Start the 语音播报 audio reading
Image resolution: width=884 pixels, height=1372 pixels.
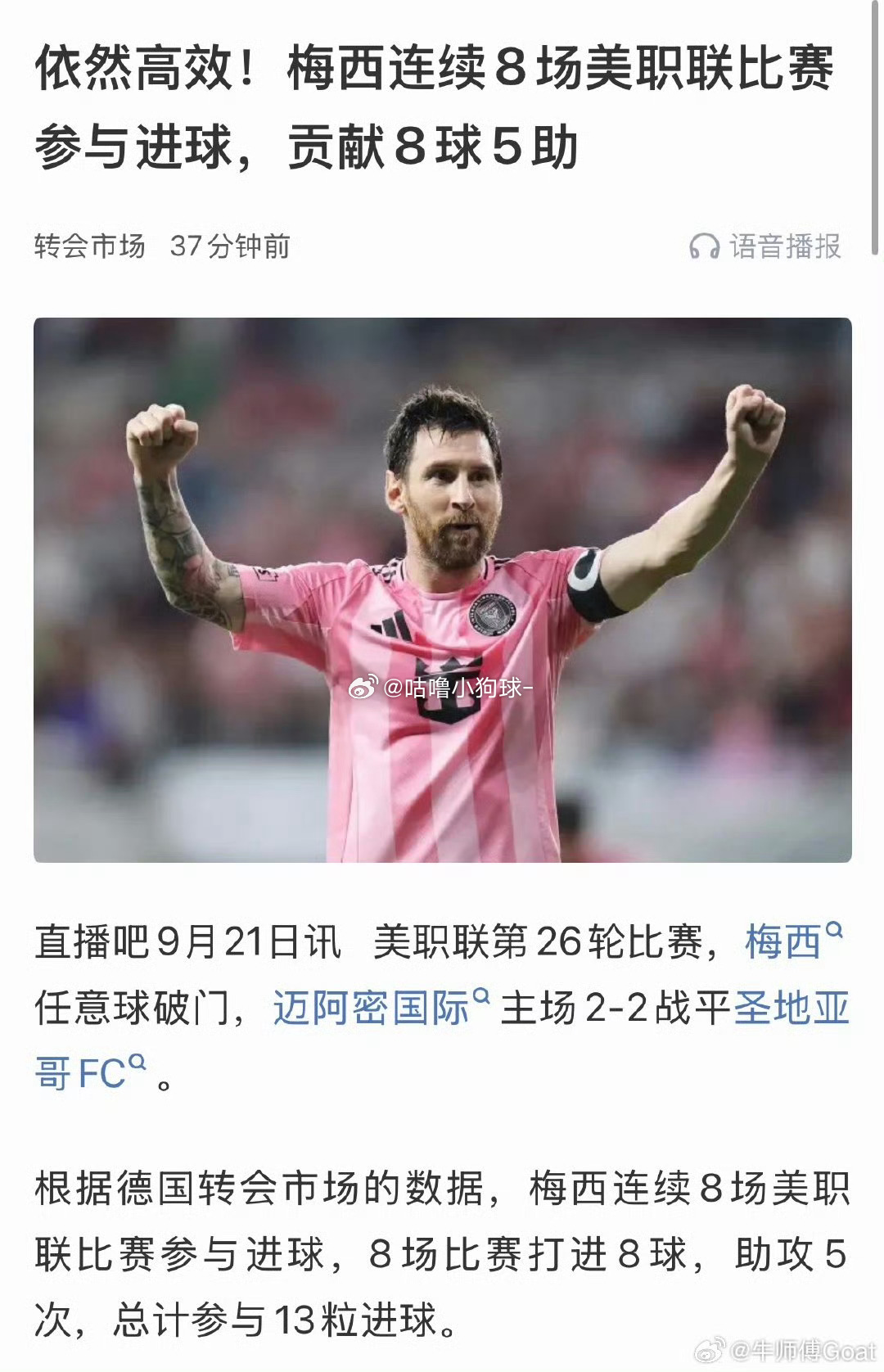click(765, 246)
